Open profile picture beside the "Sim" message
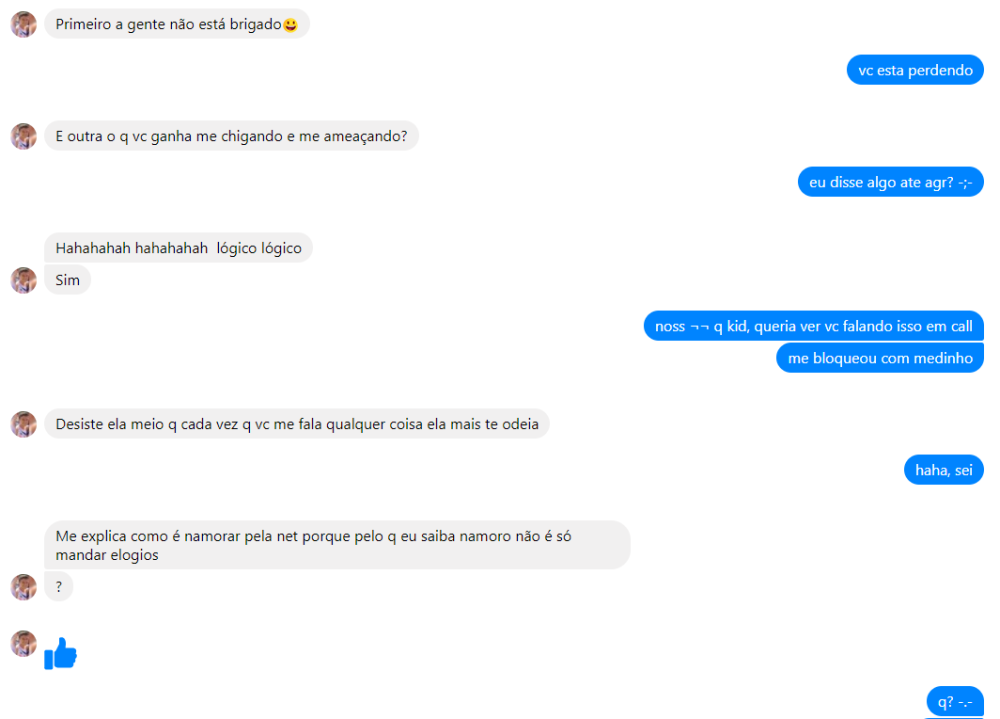Screen dimensions: 1000x719 (x=24, y=280)
